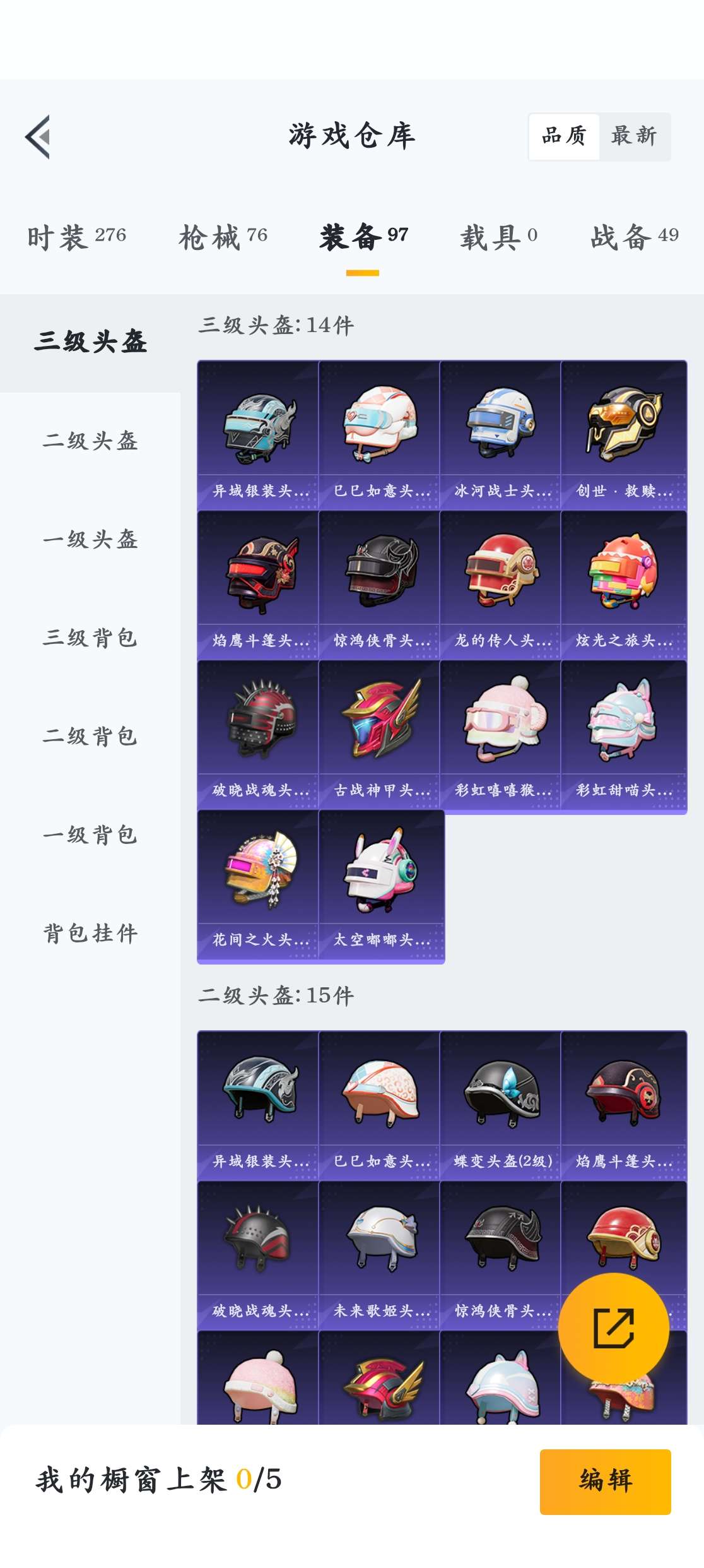Open the 战备 tab
This screenshot has height=1568, width=704.
point(635,237)
